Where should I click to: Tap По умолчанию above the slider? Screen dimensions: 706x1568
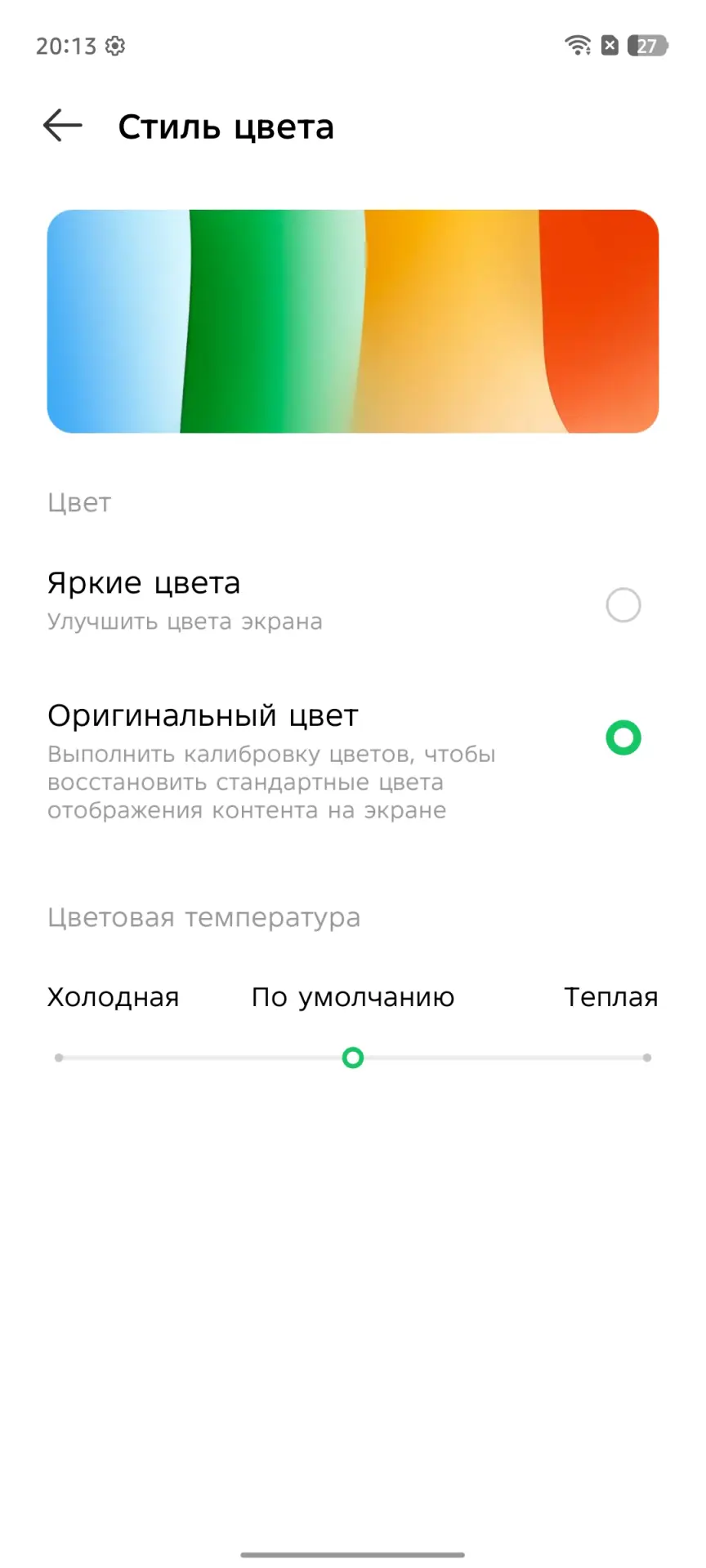pos(352,996)
